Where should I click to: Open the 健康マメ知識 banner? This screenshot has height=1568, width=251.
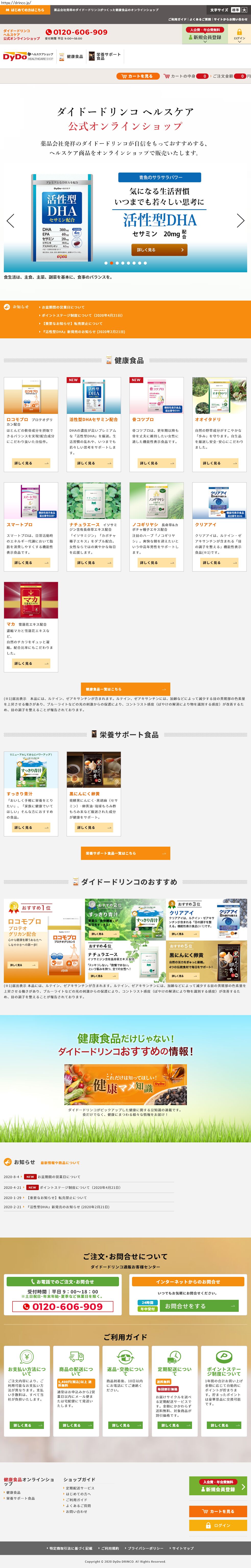[126, 1085]
